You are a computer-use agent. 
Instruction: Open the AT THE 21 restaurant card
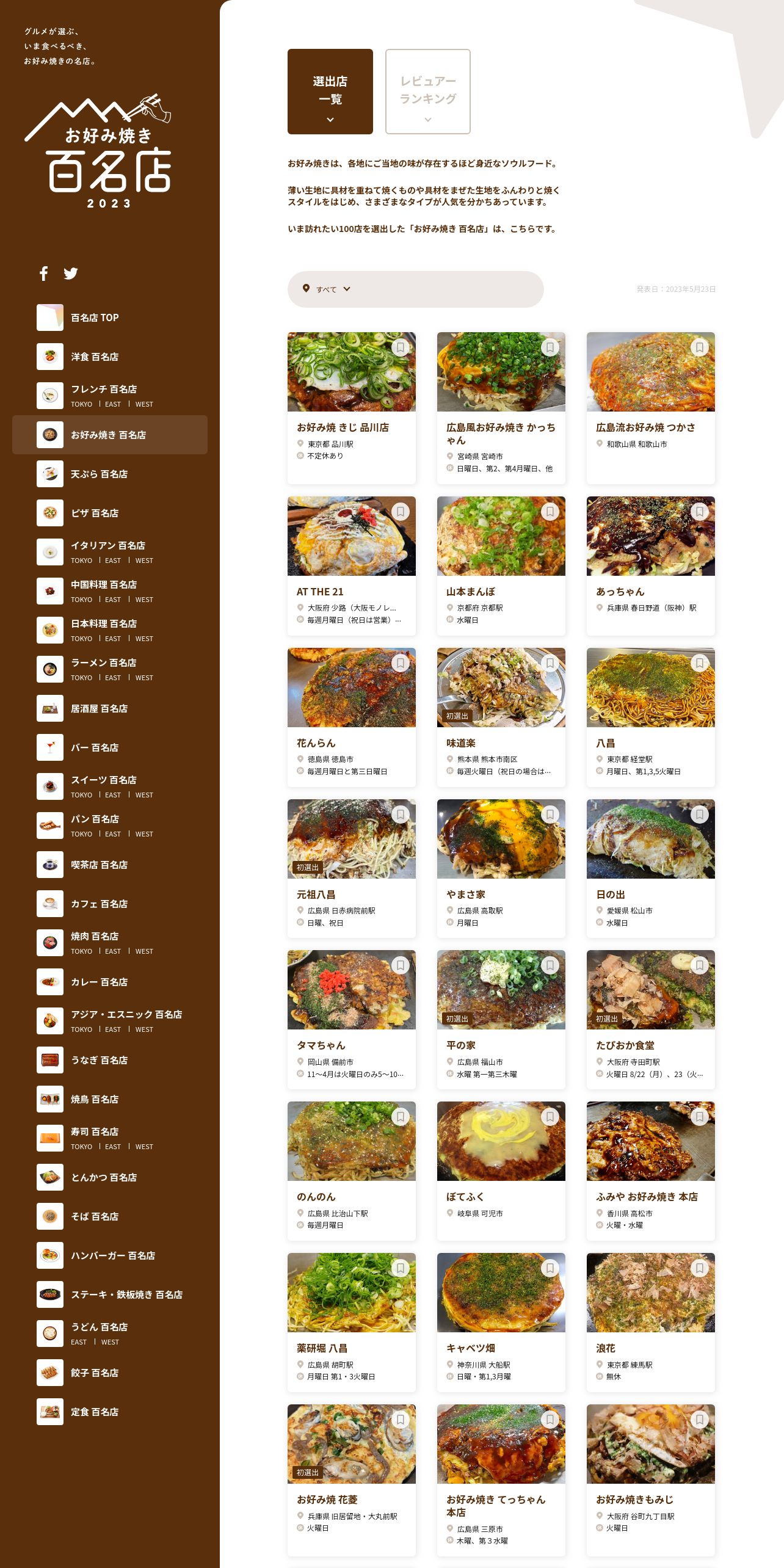tap(351, 565)
